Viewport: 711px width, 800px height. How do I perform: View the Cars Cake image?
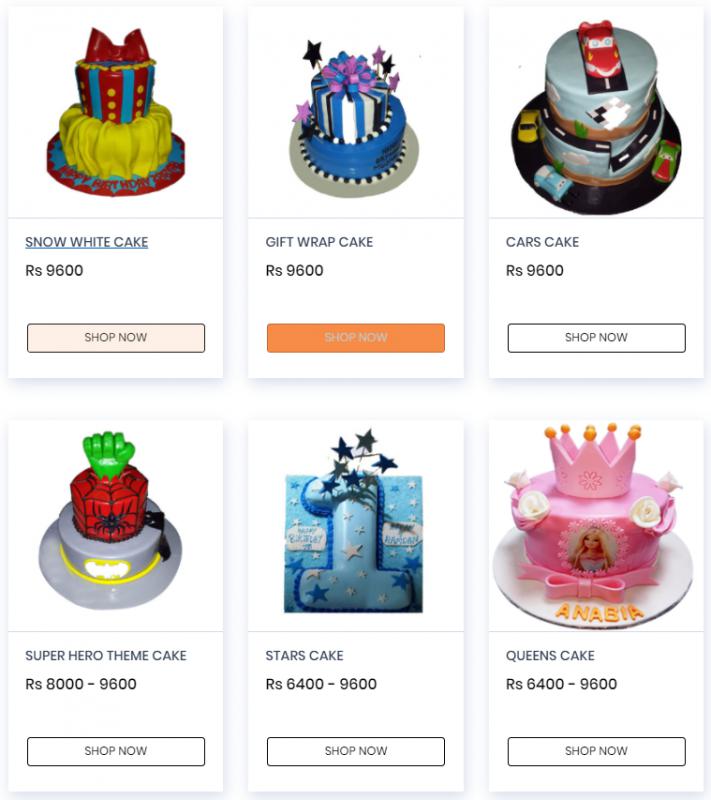tap(596, 112)
